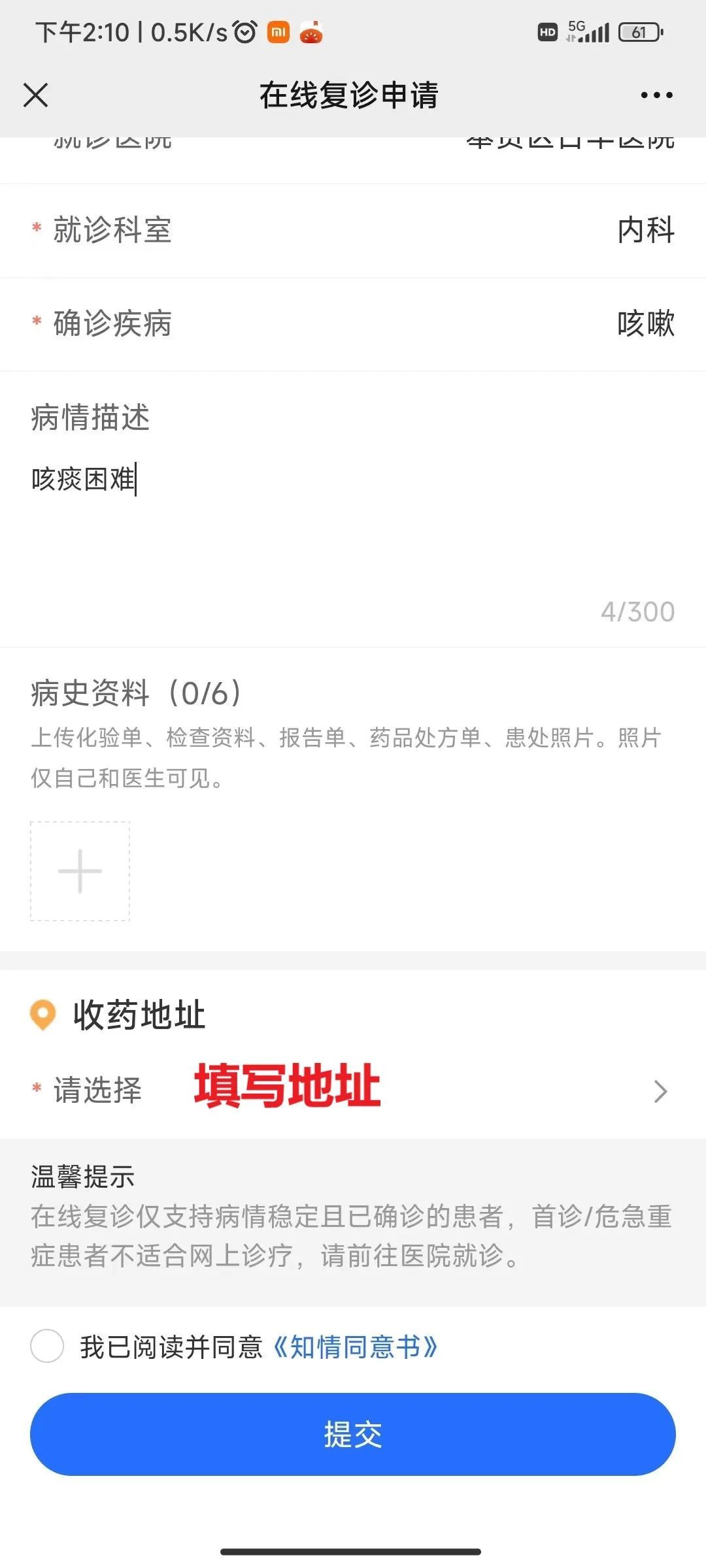Check the agreement consent circle
The width and height of the screenshot is (706, 1568).
[47, 1347]
